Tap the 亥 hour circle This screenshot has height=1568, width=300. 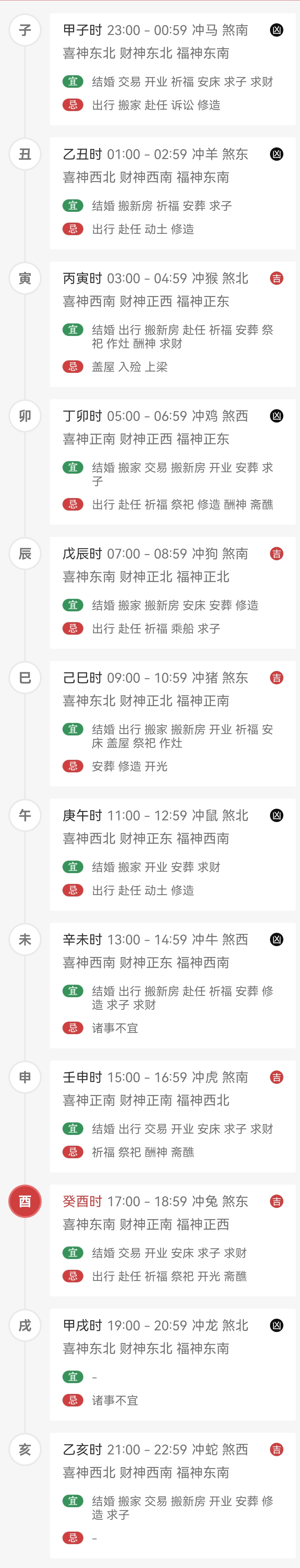point(25,1449)
